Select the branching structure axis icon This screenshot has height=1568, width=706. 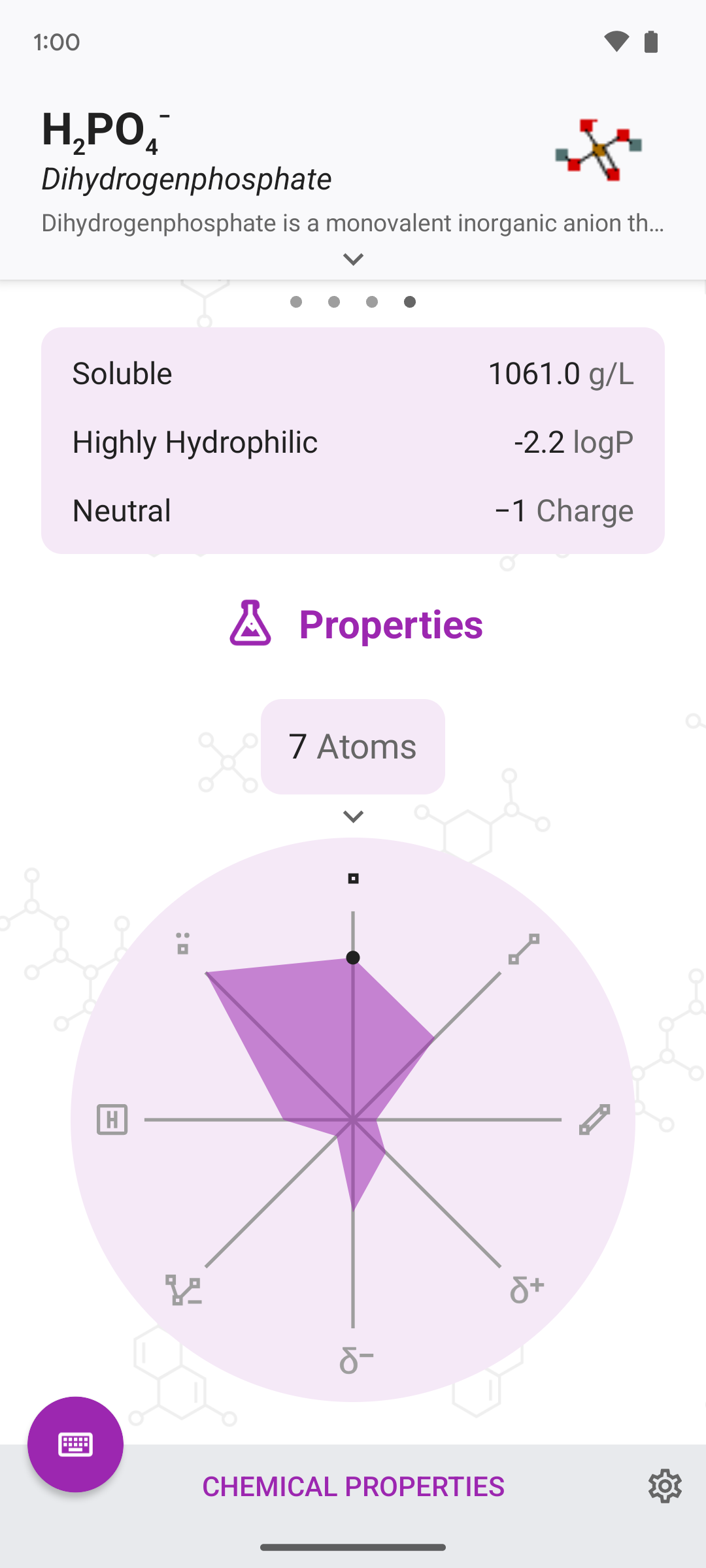tap(183, 1290)
